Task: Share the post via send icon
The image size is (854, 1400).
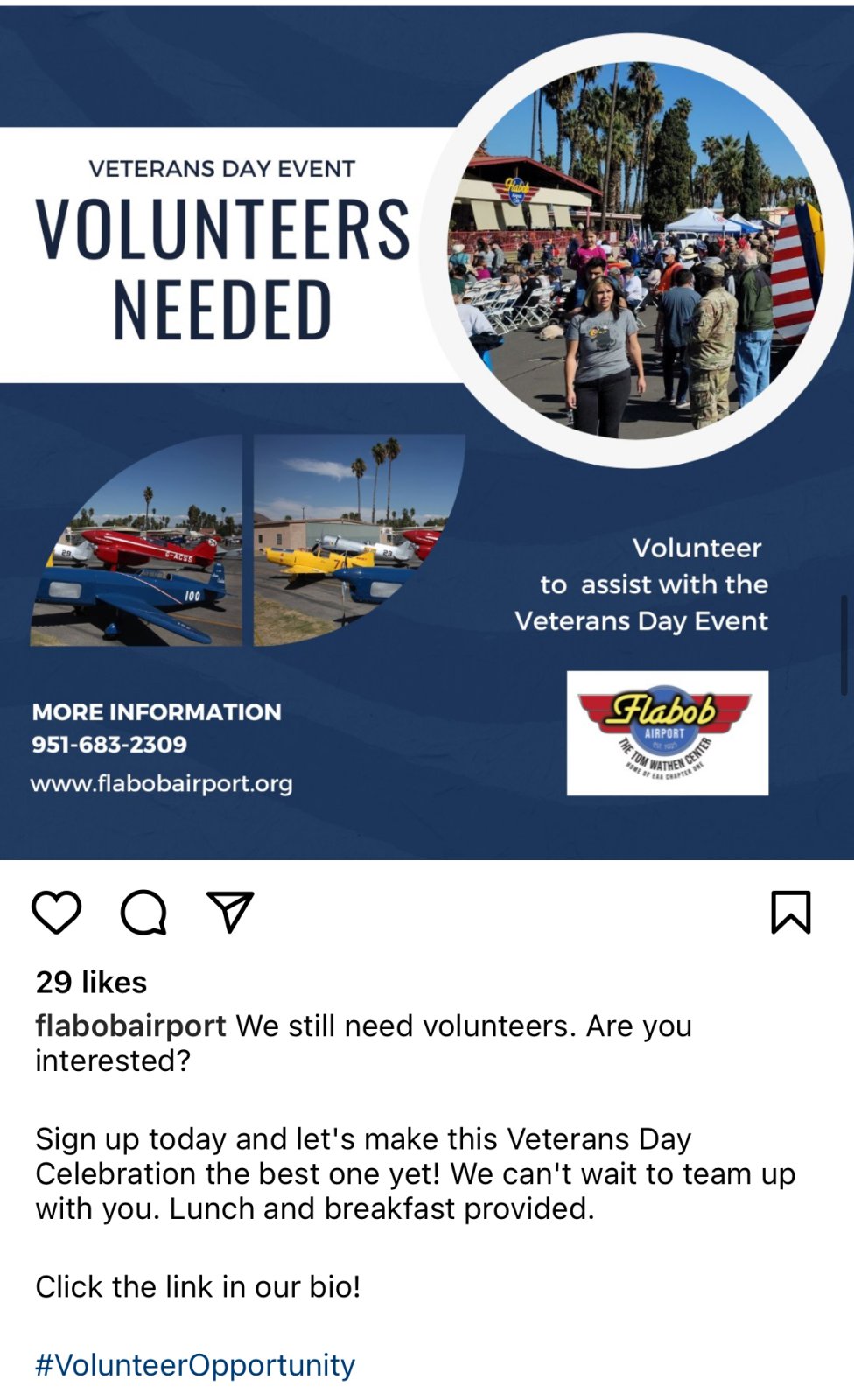Action: pyautogui.click(x=230, y=912)
